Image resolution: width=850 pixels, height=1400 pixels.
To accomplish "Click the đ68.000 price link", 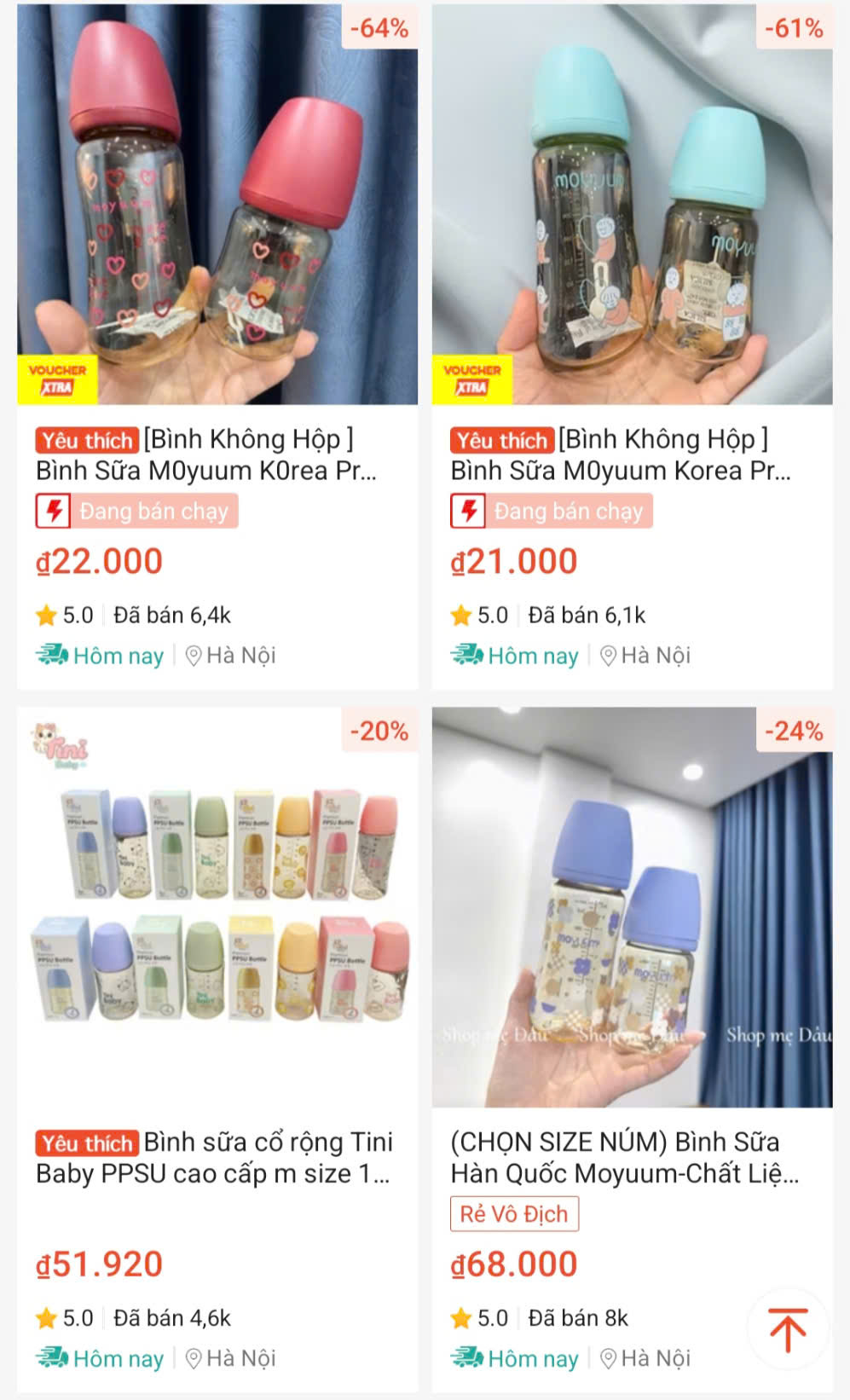I will 512,1264.
